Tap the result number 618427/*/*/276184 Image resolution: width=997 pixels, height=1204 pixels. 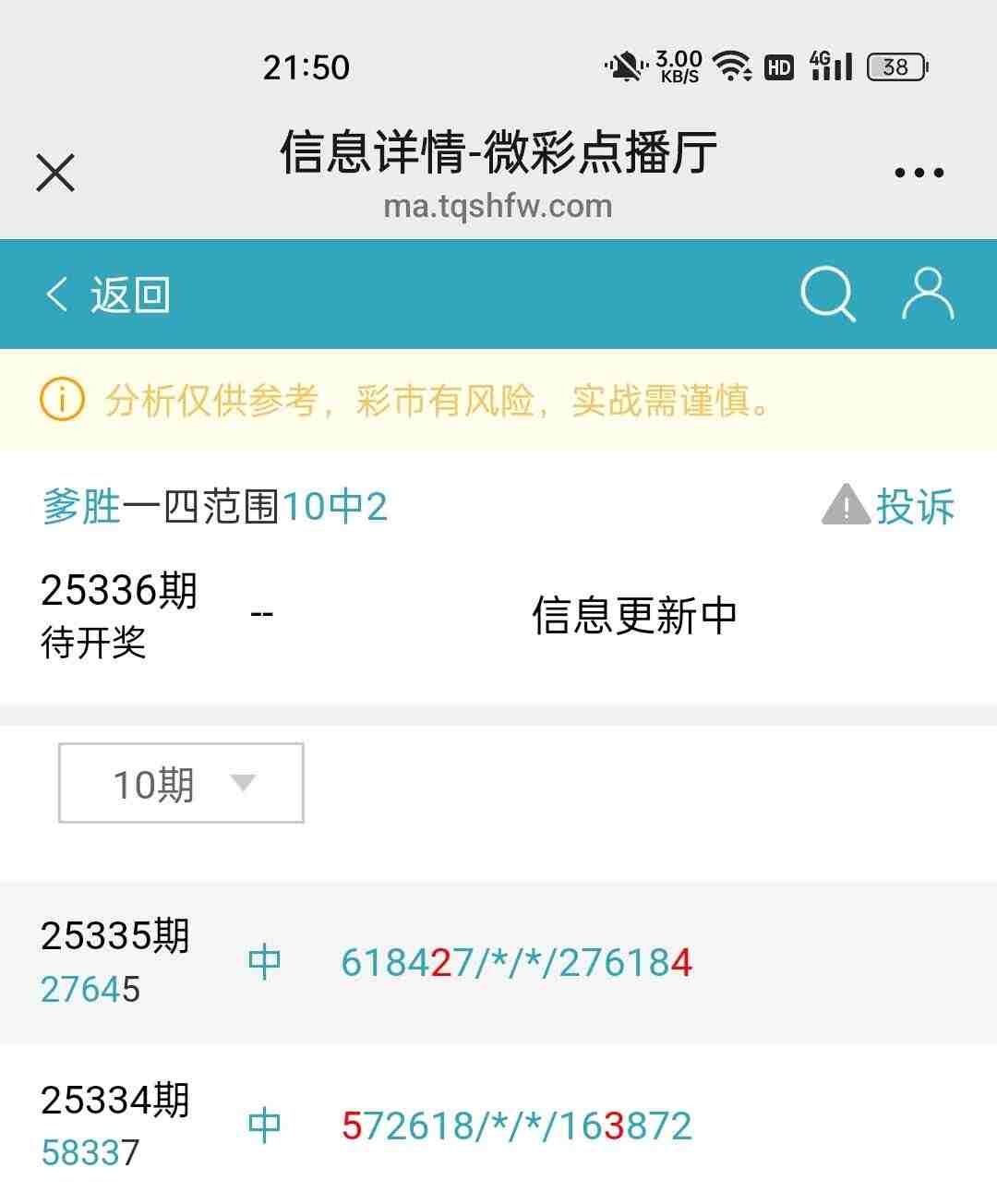pyautogui.click(x=517, y=962)
